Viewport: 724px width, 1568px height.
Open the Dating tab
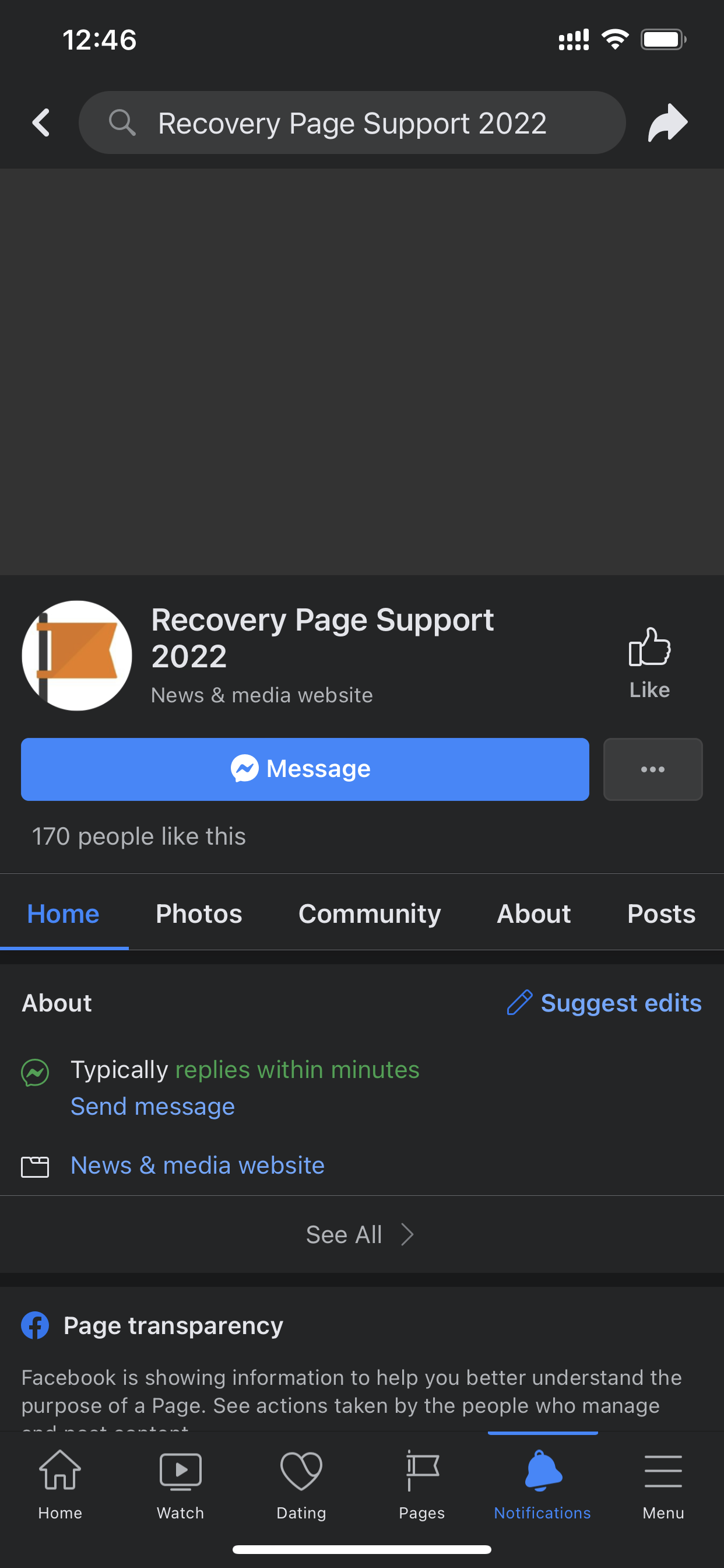301,1485
